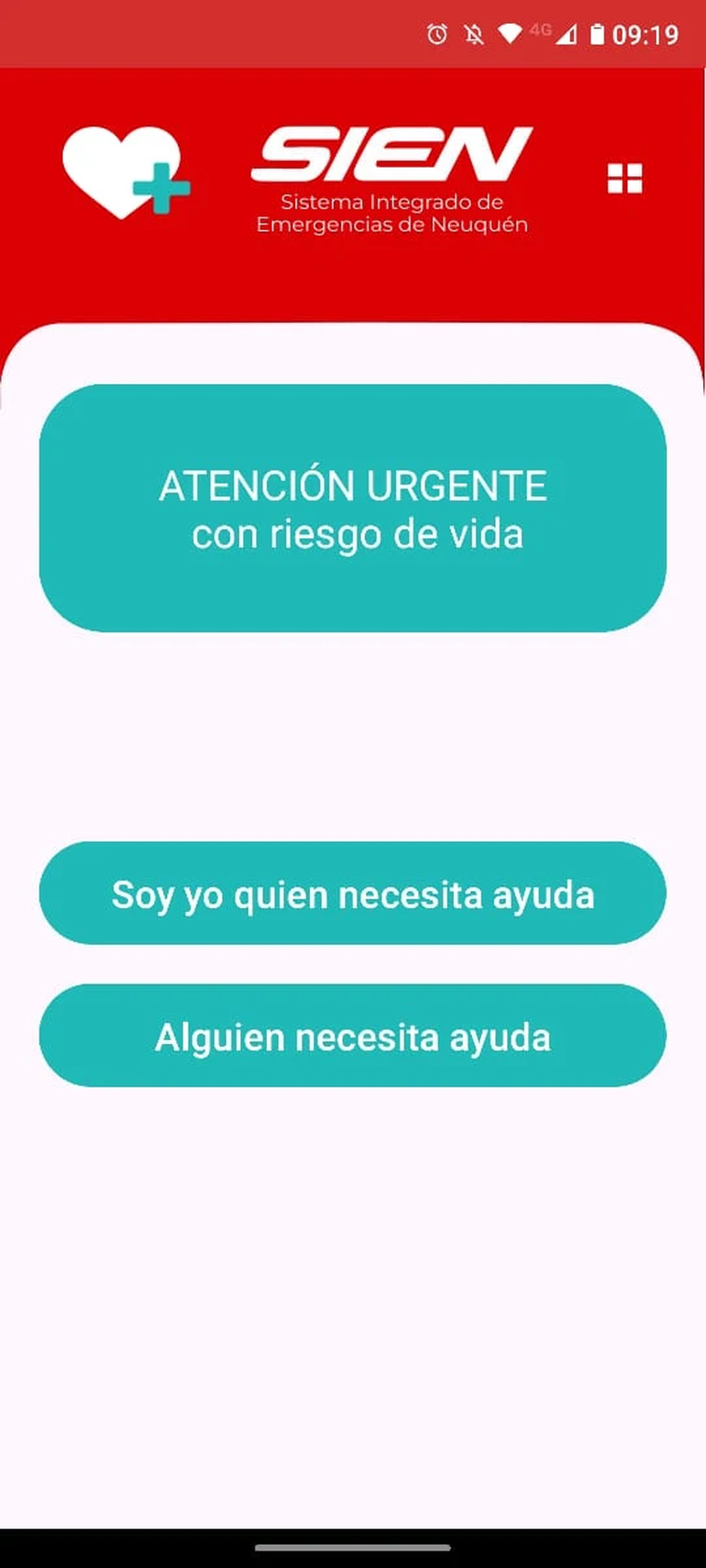This screenshot has width=706, height=1568.
Task: Choose Alguien necesita ayuda
Action: [x=352, y=1036]
